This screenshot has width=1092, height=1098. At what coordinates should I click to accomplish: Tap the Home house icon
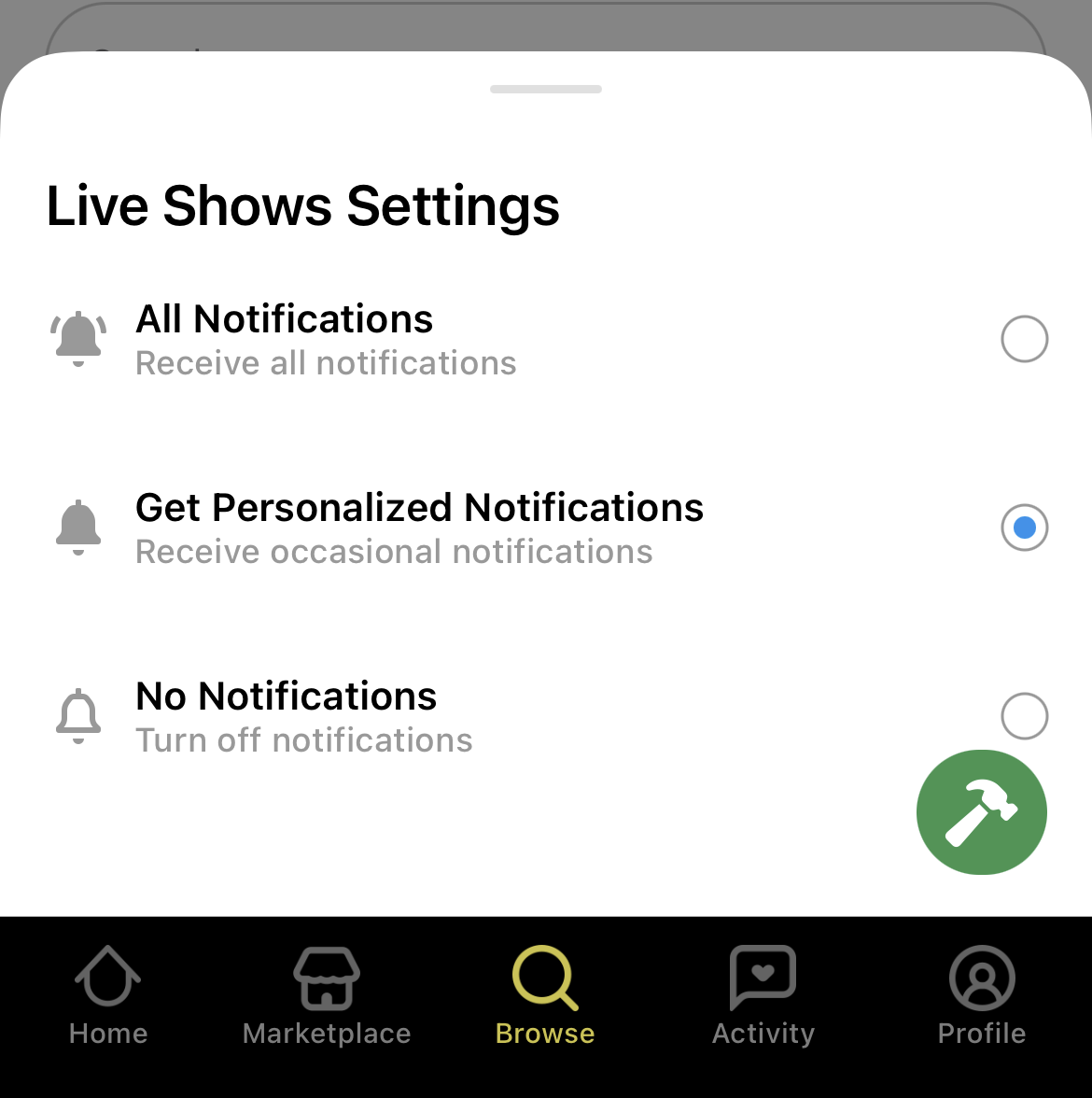(x=107, y=978)
